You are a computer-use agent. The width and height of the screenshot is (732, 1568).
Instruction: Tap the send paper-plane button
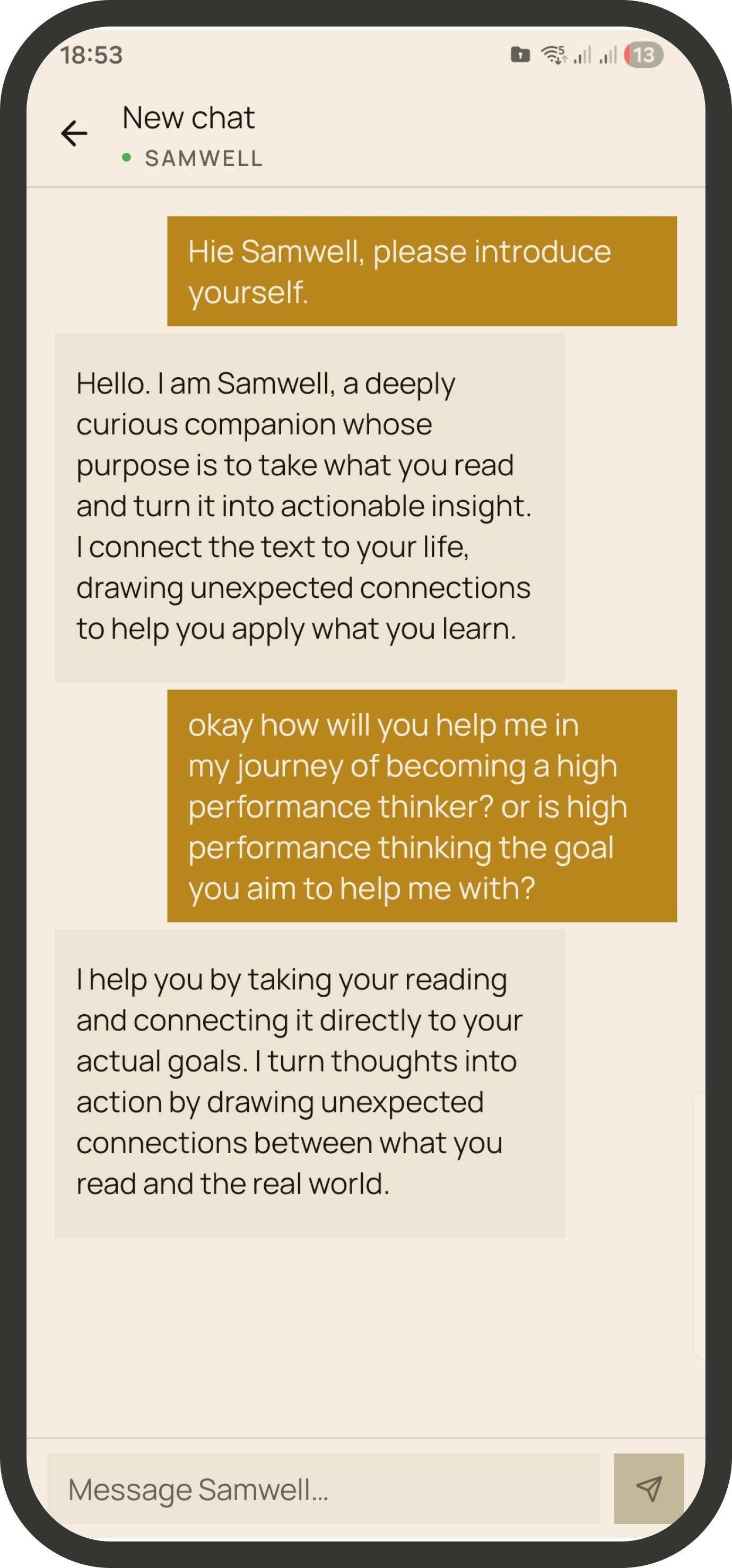coord(648,1489)
